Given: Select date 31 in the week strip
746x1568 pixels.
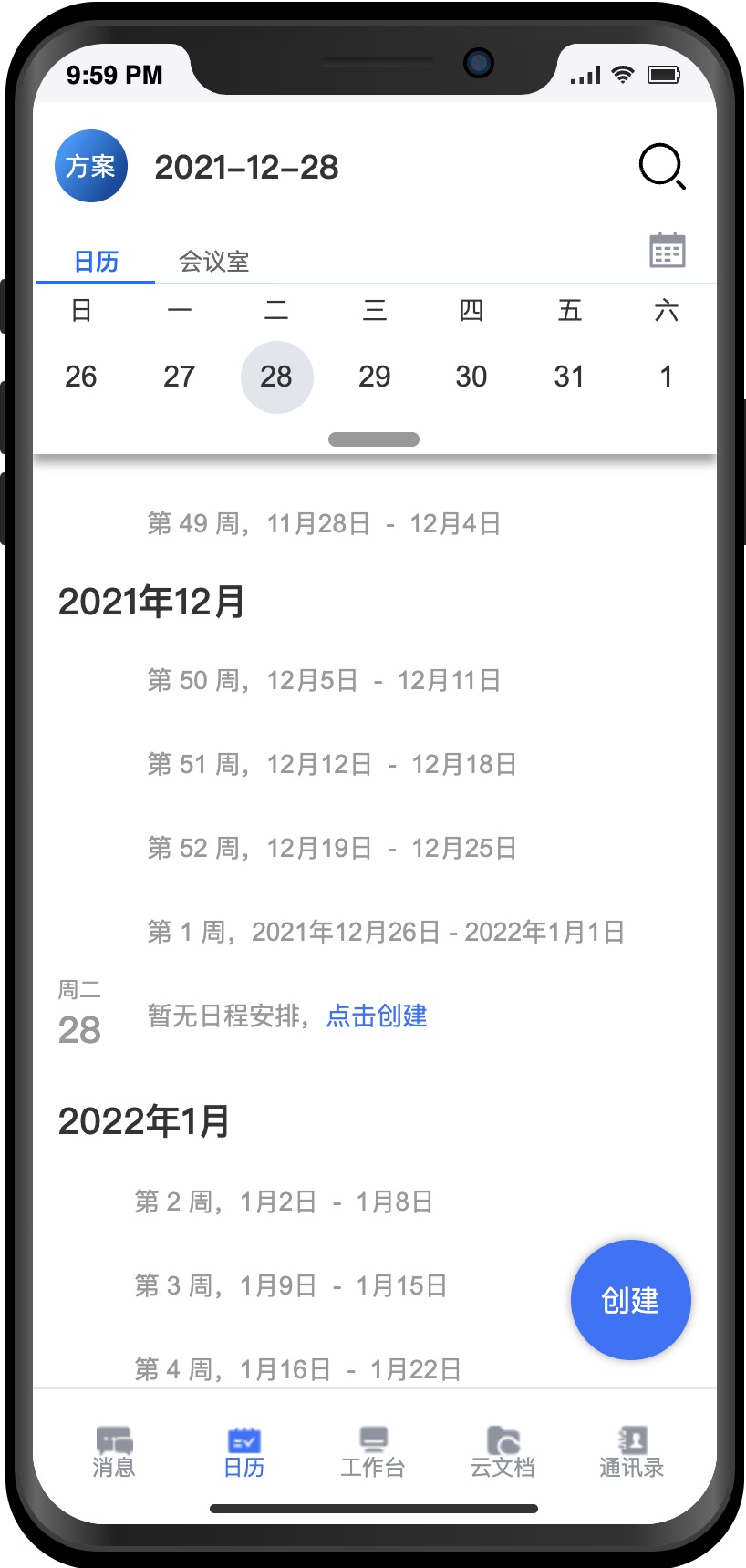Looking at the screenshot, I should [569, 377].
